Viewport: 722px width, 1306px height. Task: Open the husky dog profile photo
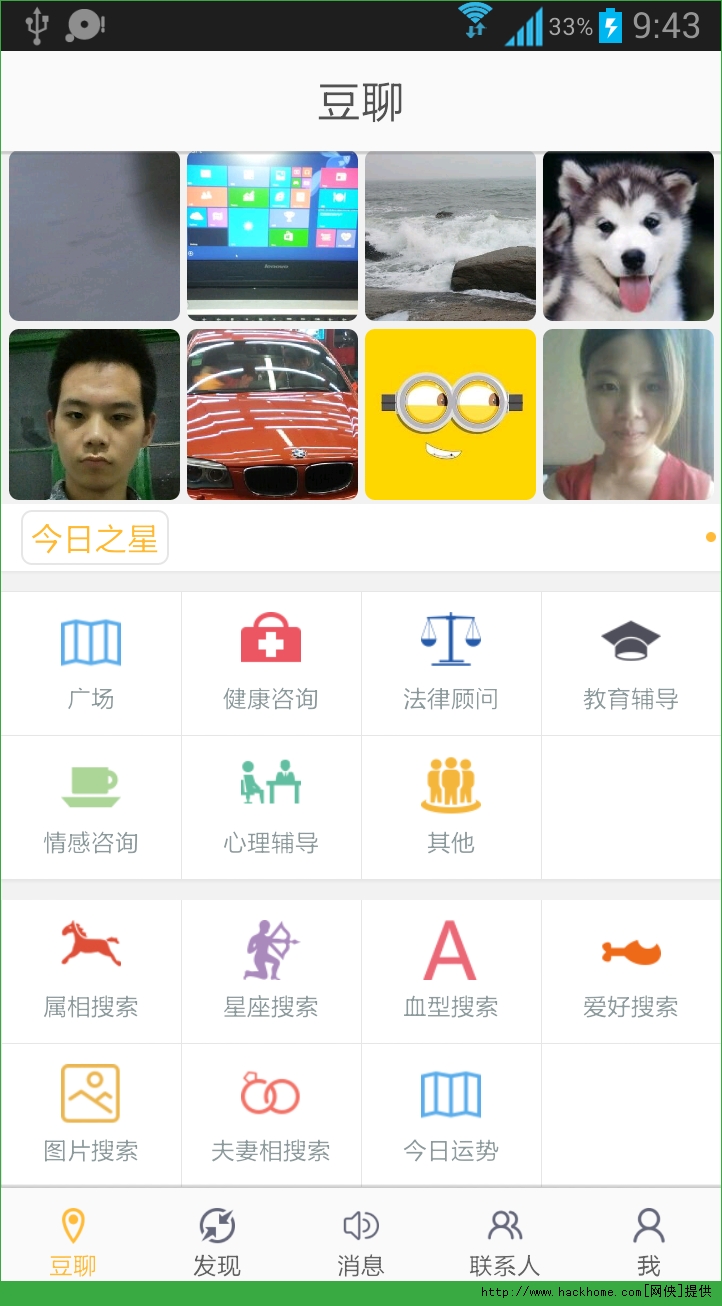628,236
